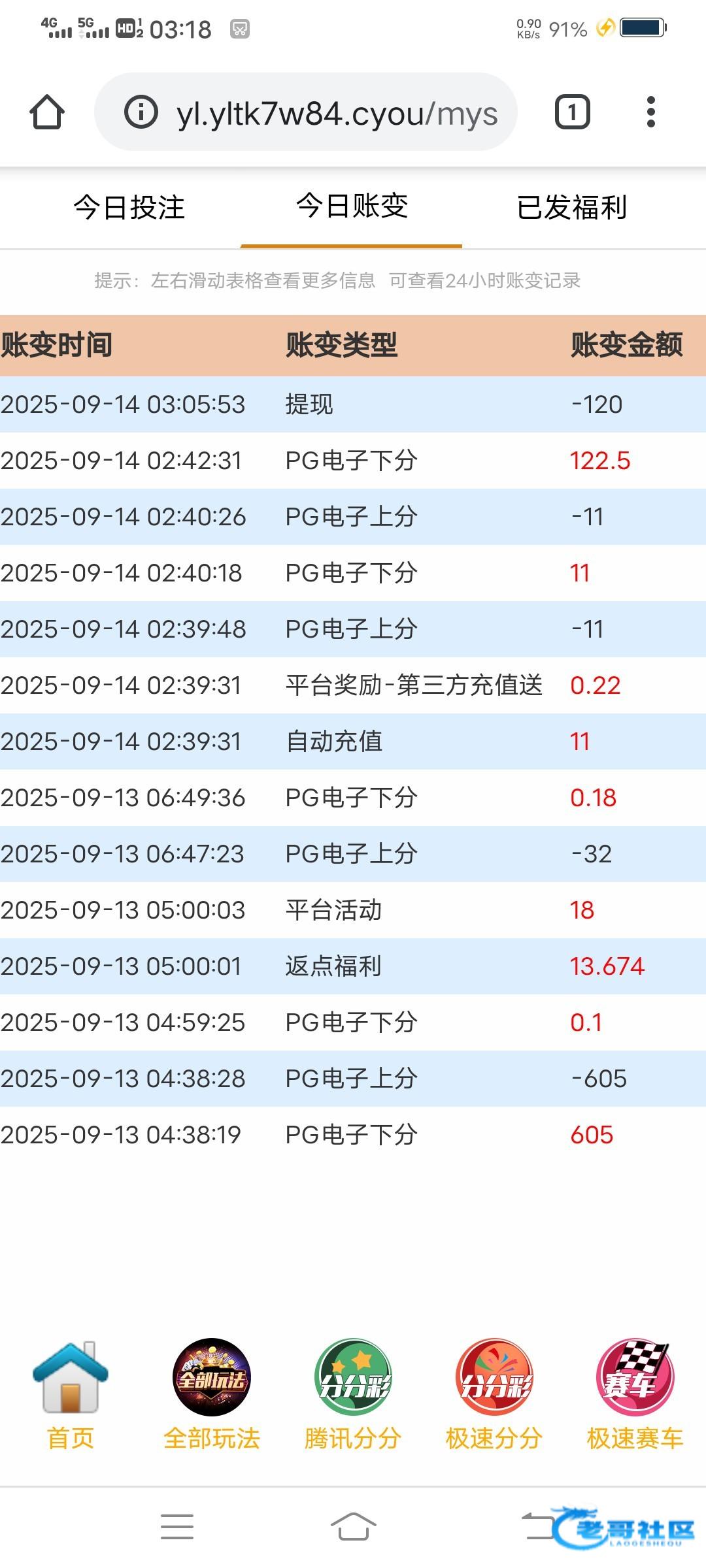Open the browser tab switcher
The height and width of the screenshot is (1568, 706).
pyautogui.click(x=572, y=112)
